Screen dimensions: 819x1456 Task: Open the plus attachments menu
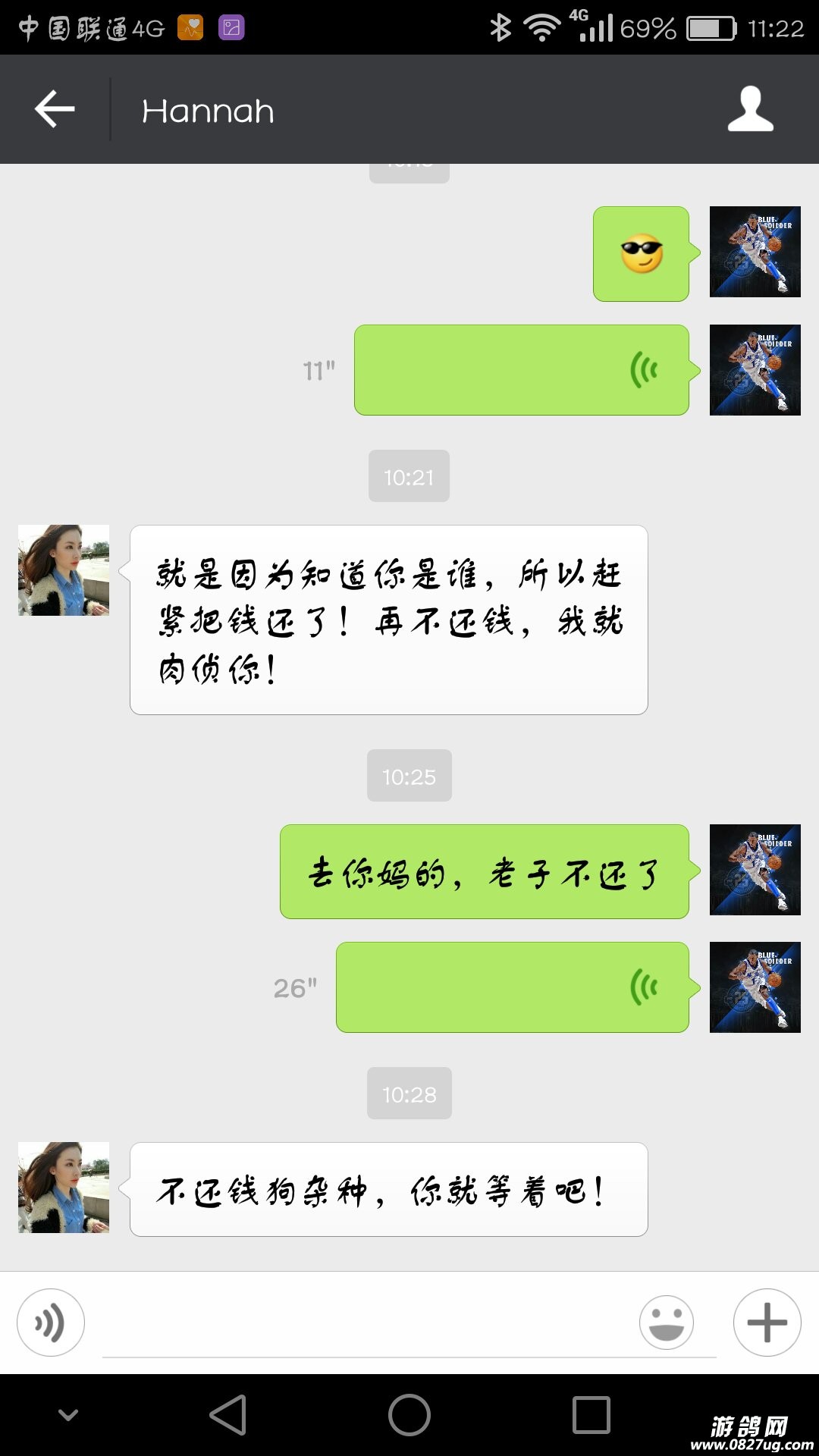pyautogui.click(x=767, y=1323)
